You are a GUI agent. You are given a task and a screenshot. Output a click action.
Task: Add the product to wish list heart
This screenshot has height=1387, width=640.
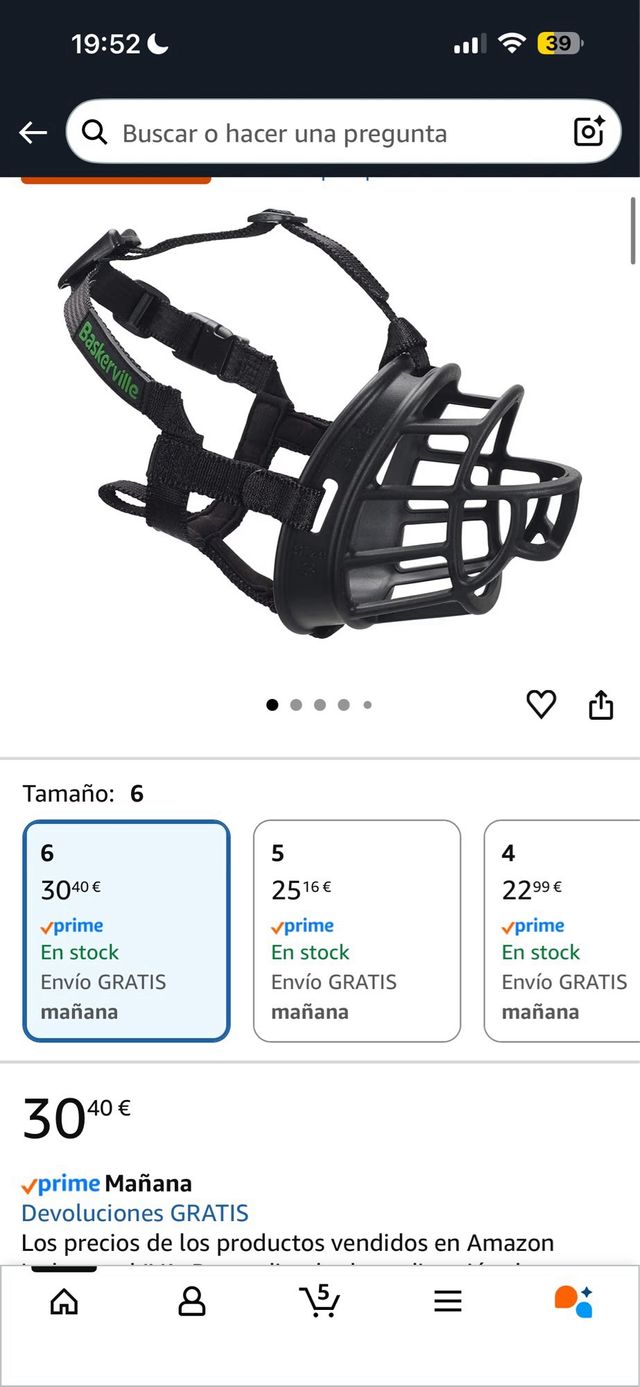click(541, 705)
